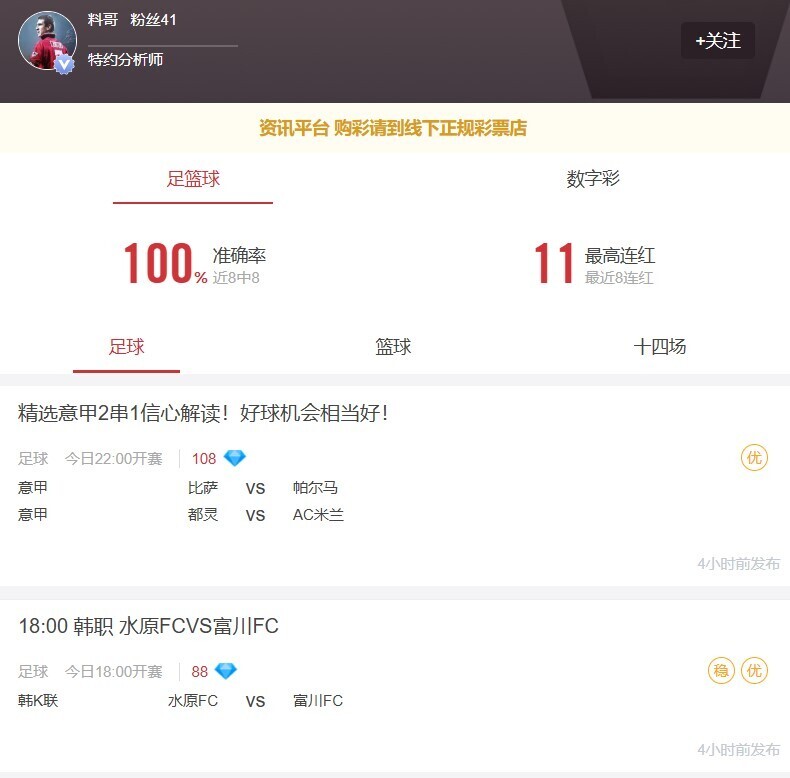Open the 水原FC VS 富川FC analysis card
790x778 pixels.
point(149,627)
